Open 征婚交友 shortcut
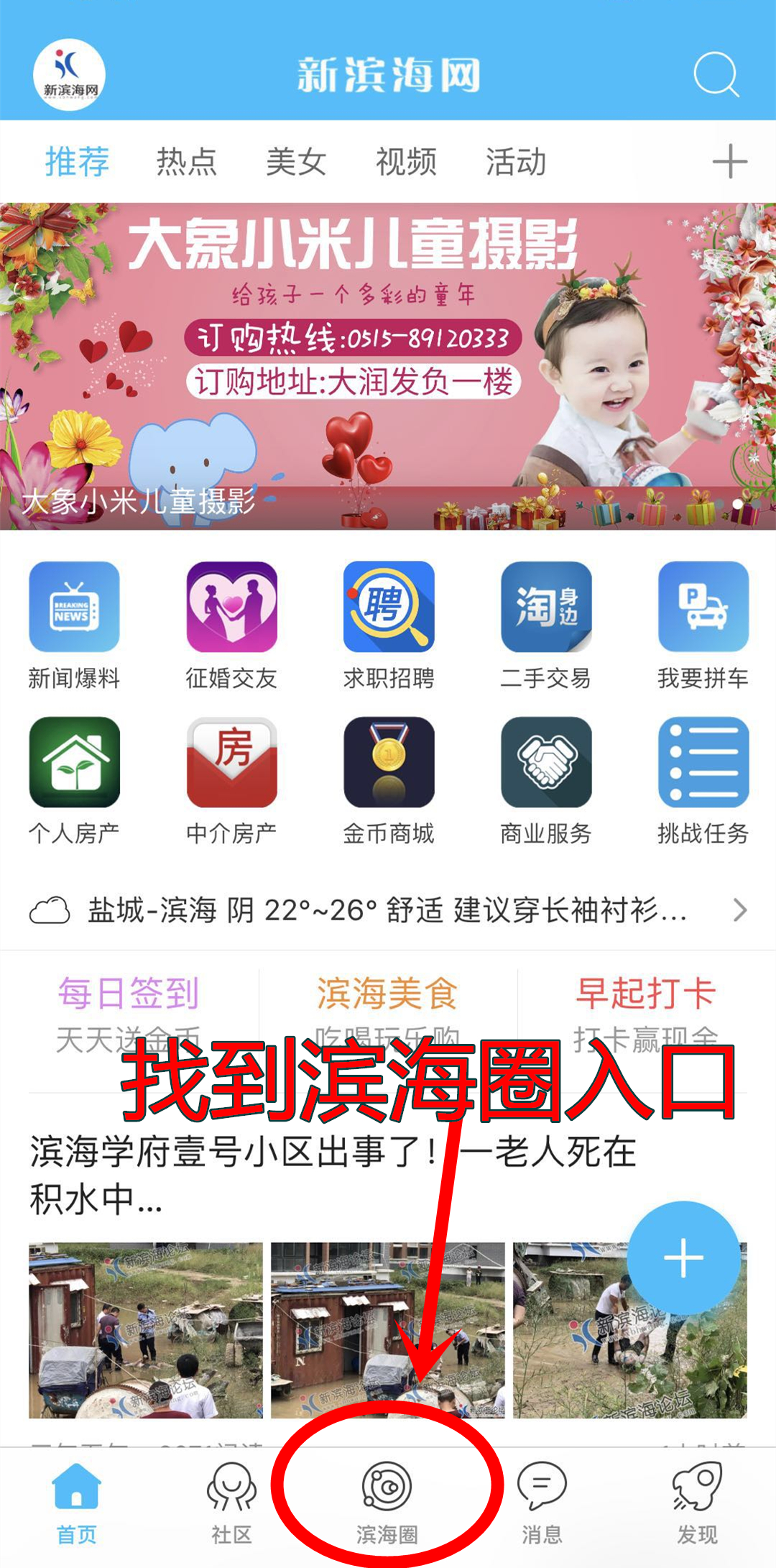Viewport: 776px width, 1568px height. pyautogui.click(x=231, y=623)
